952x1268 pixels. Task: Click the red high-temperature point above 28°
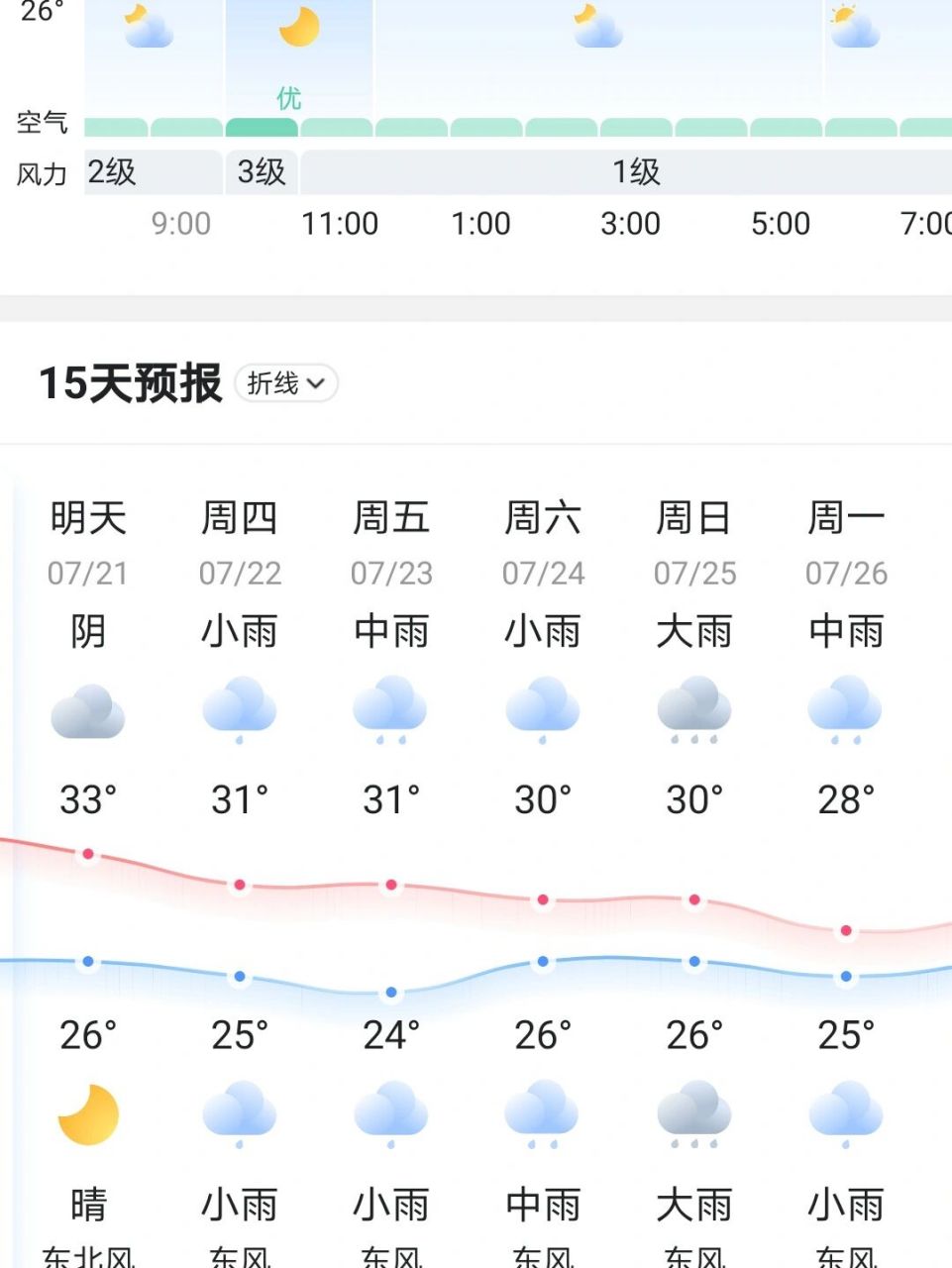pos(845,929)
